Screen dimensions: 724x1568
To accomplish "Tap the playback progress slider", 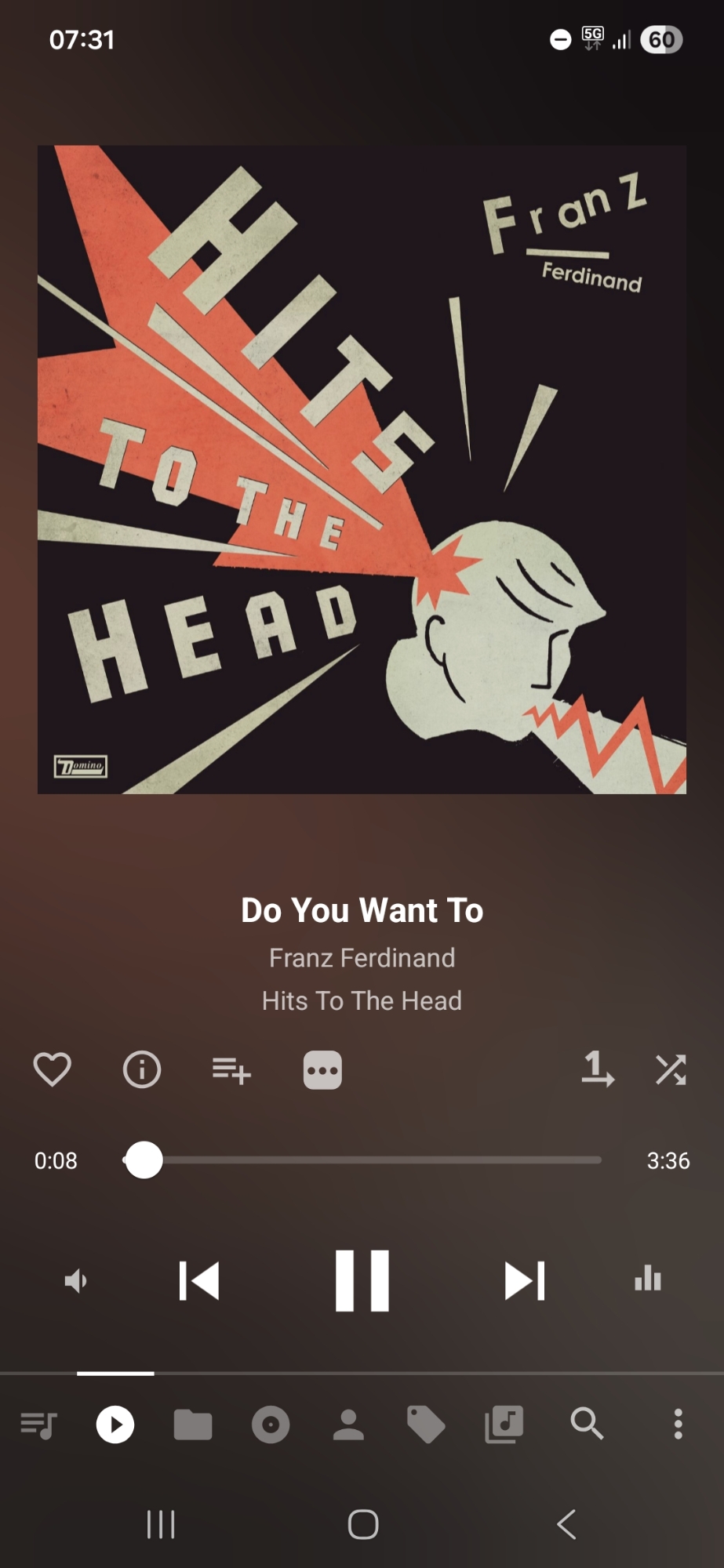I will pos(362,1160).
